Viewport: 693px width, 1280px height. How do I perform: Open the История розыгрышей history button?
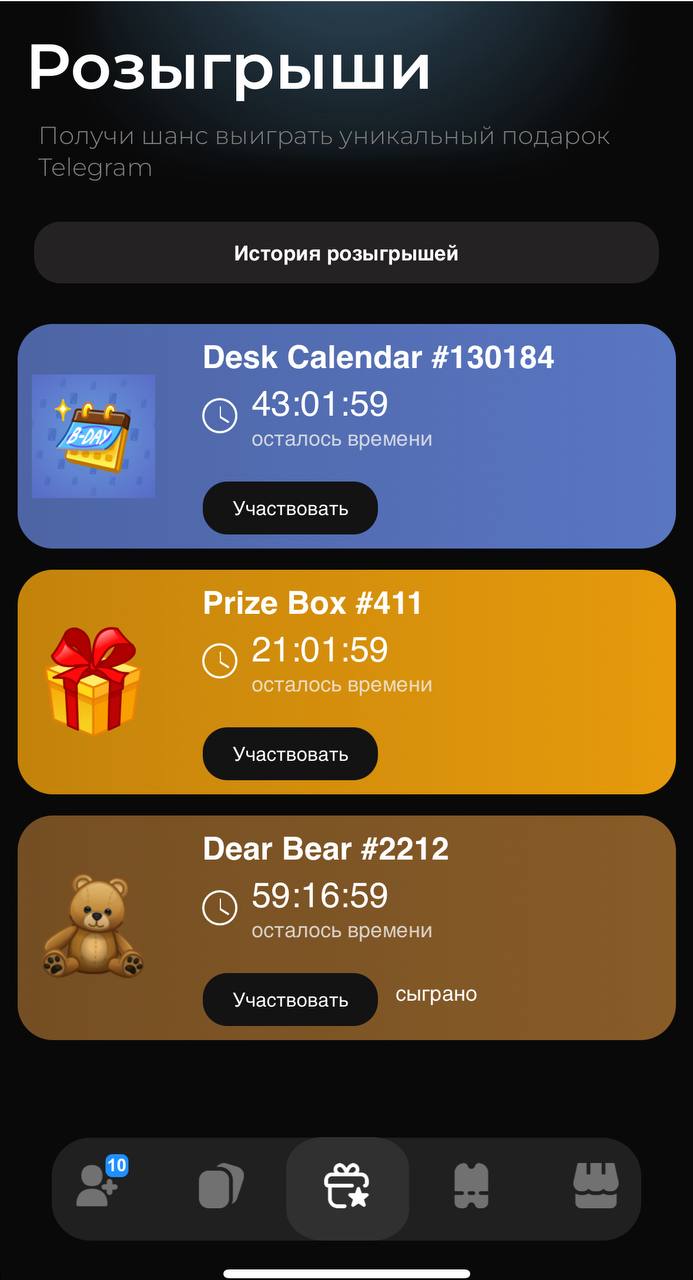(x=346, y=253)
